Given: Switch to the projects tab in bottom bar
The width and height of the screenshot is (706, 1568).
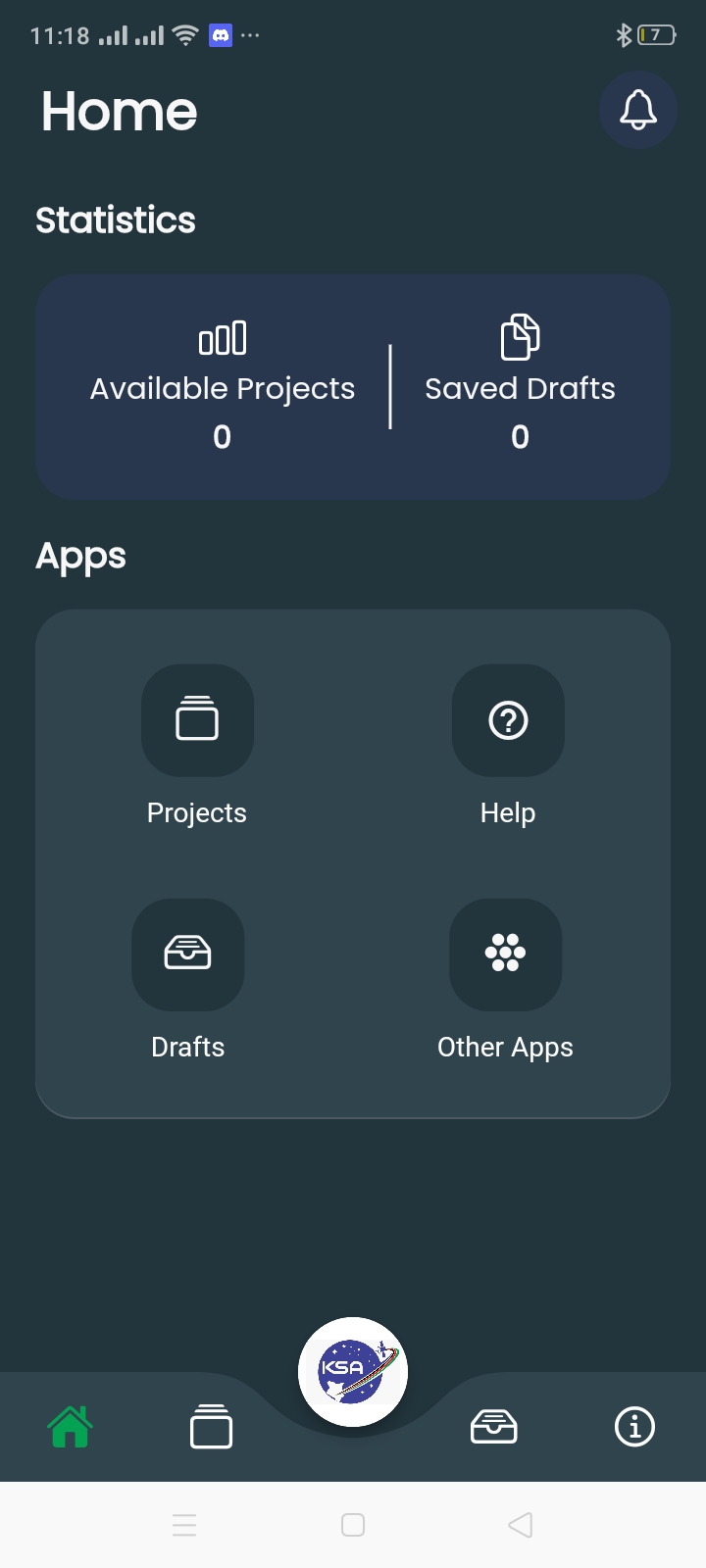Looking at the screenshot, I should click(211, 1427).
